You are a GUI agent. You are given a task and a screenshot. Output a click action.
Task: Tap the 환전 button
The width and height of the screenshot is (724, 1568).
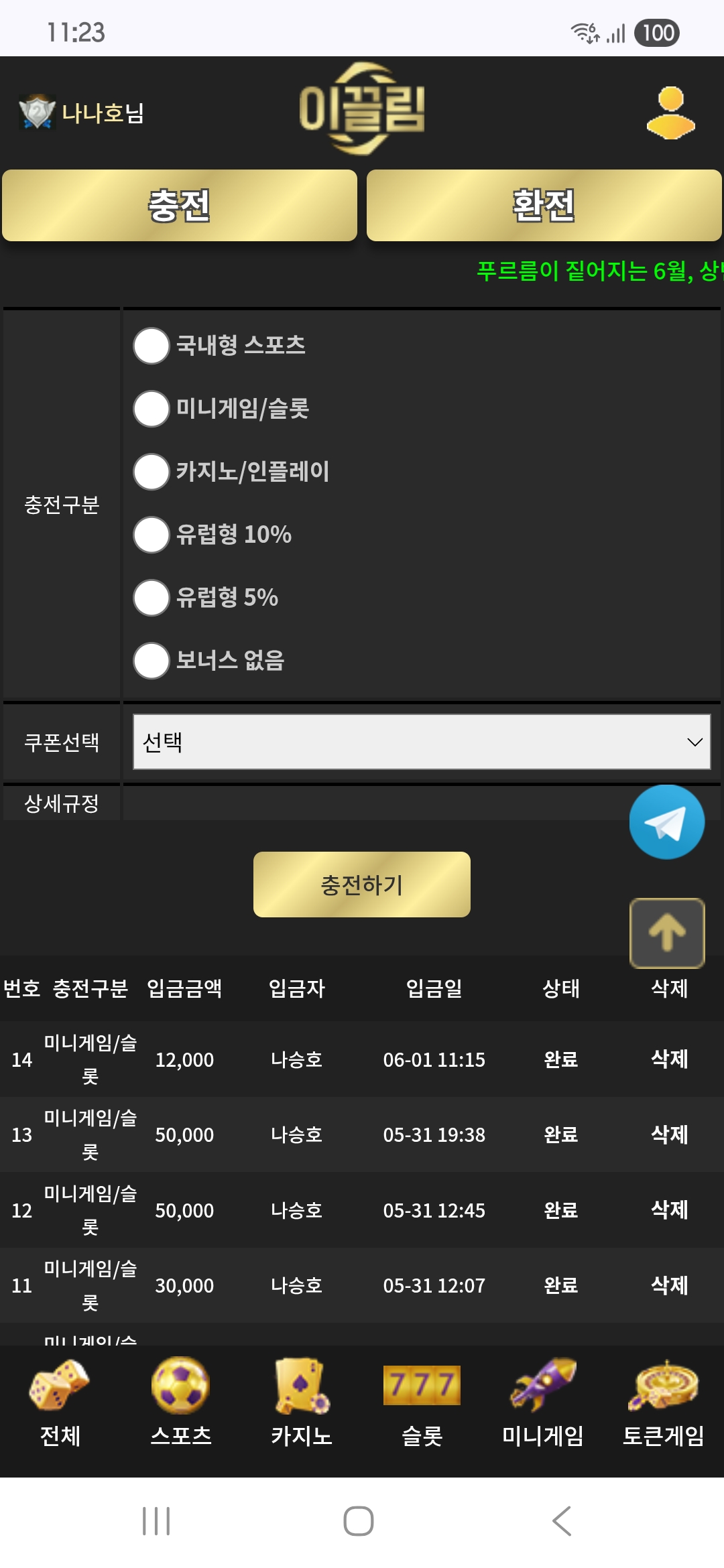pyautogui.click(x=544, y=205)
